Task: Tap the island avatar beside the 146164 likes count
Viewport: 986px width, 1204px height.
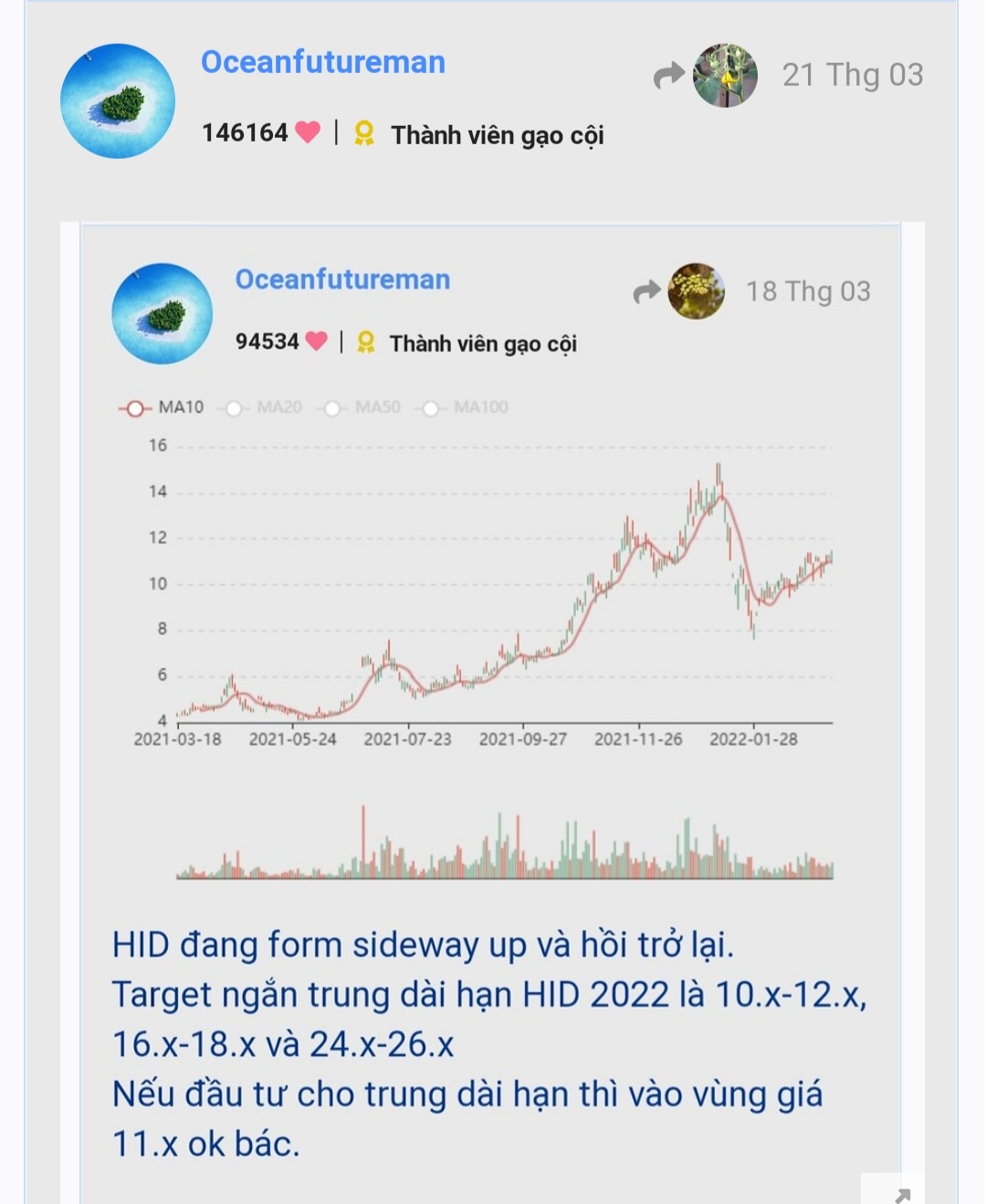Action: (117, 100)
